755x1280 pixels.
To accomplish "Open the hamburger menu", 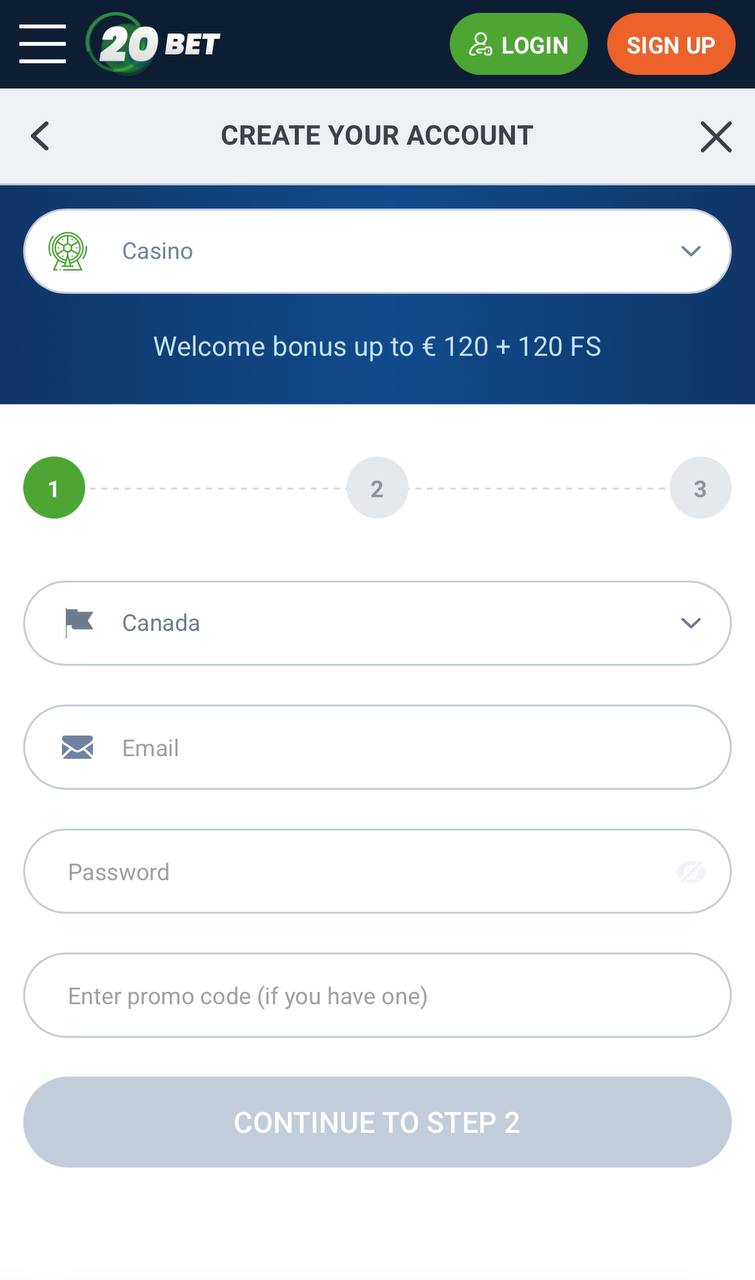I will [42, 44].
